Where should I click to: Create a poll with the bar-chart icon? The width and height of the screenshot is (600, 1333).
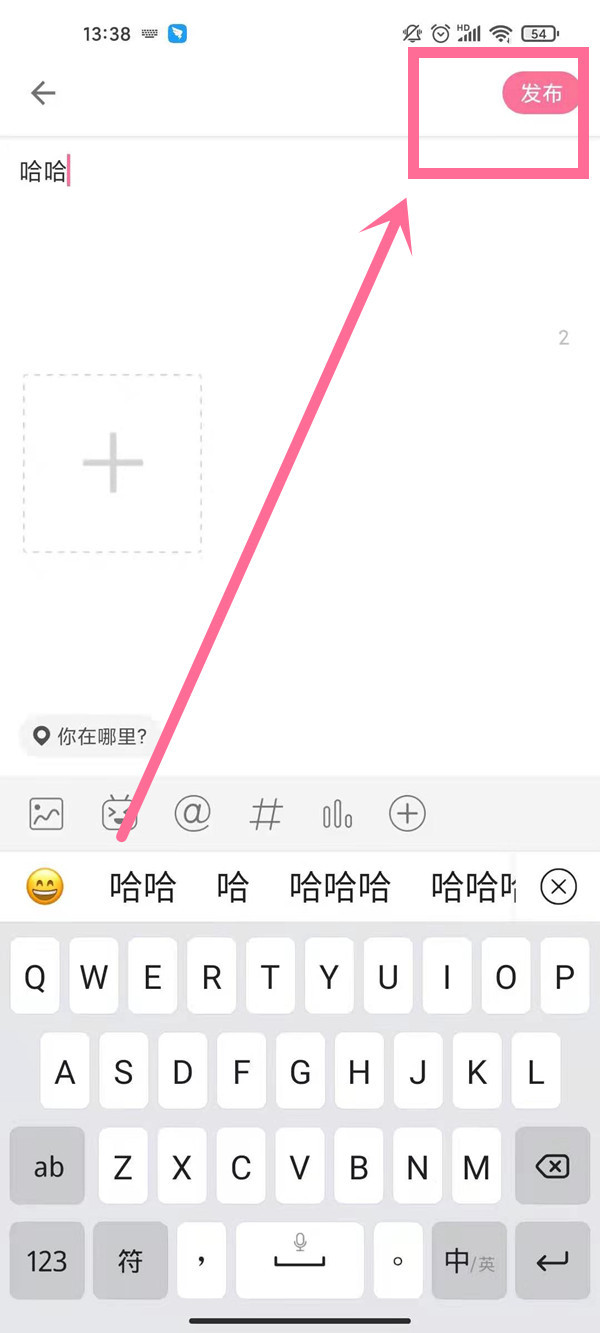coord(337,814)
